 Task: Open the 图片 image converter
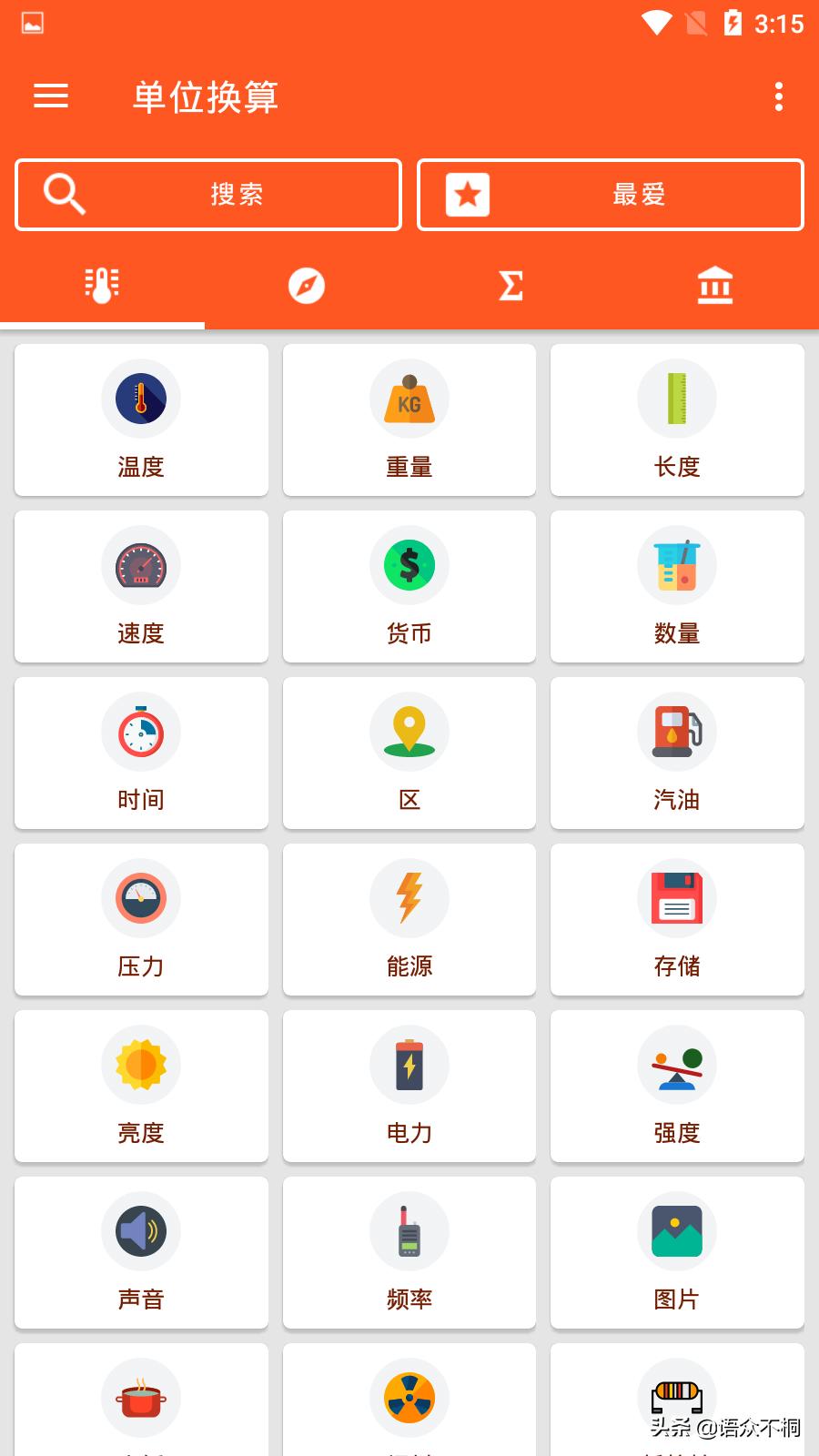(677, 1252)
